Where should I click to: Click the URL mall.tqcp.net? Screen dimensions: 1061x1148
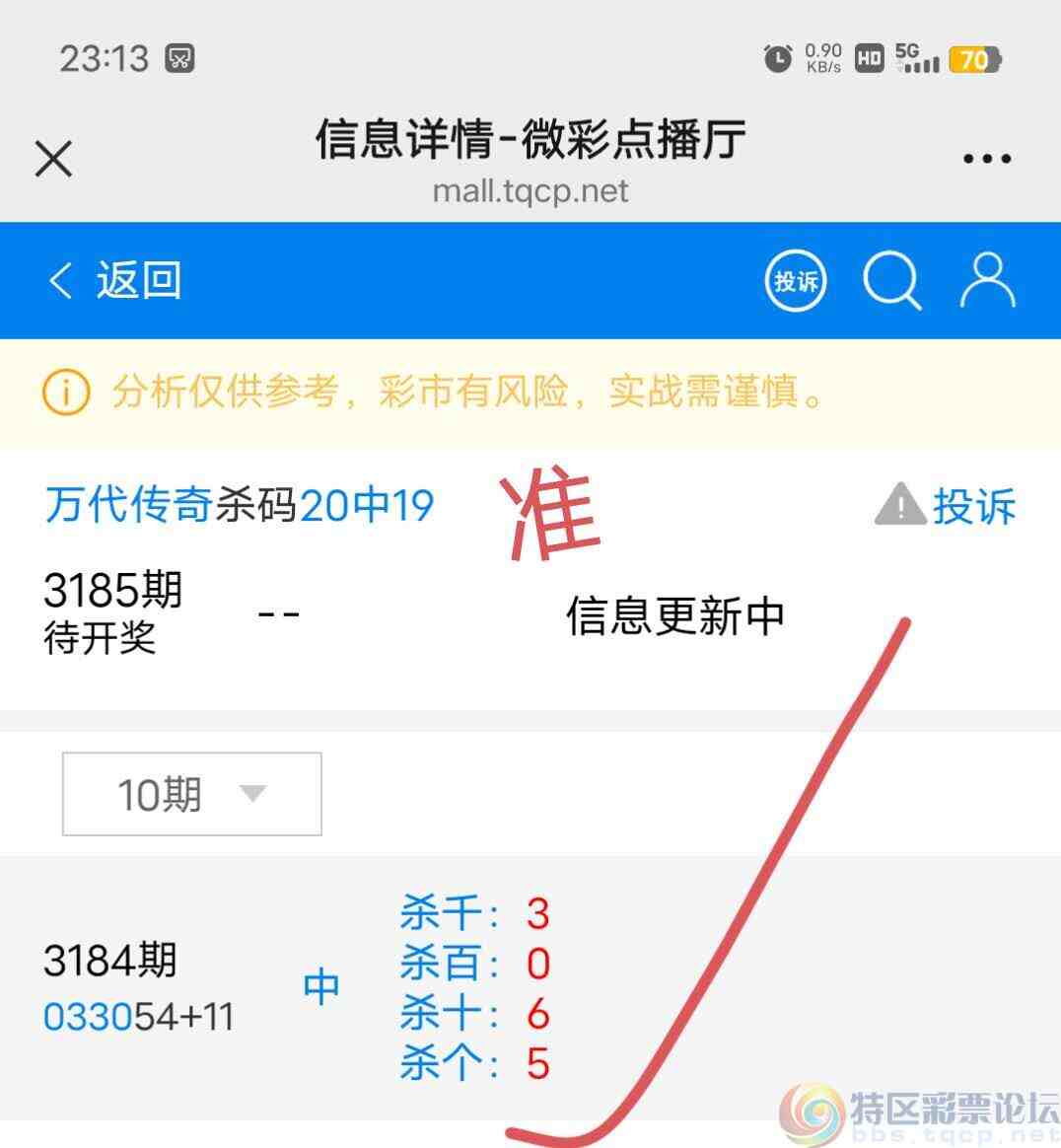(x=530, y=191)
